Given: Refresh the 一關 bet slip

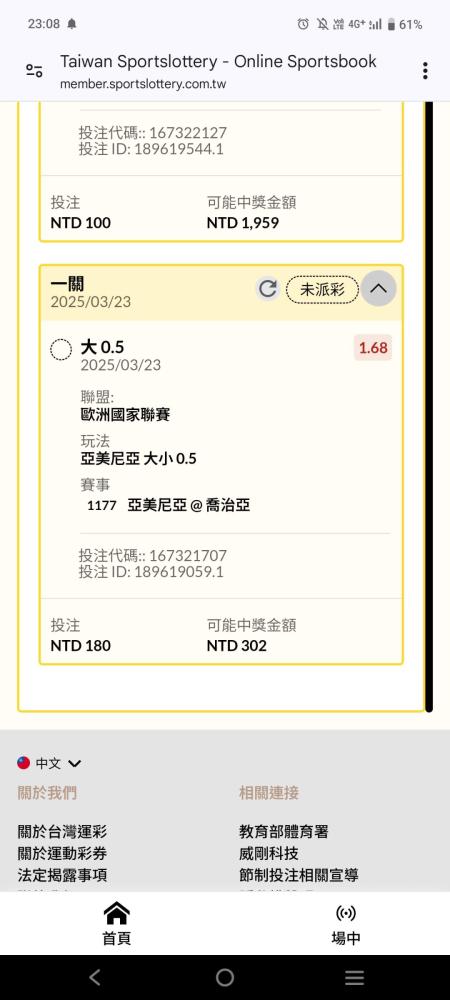Looking at the screenshot, I should pos(268,289).
